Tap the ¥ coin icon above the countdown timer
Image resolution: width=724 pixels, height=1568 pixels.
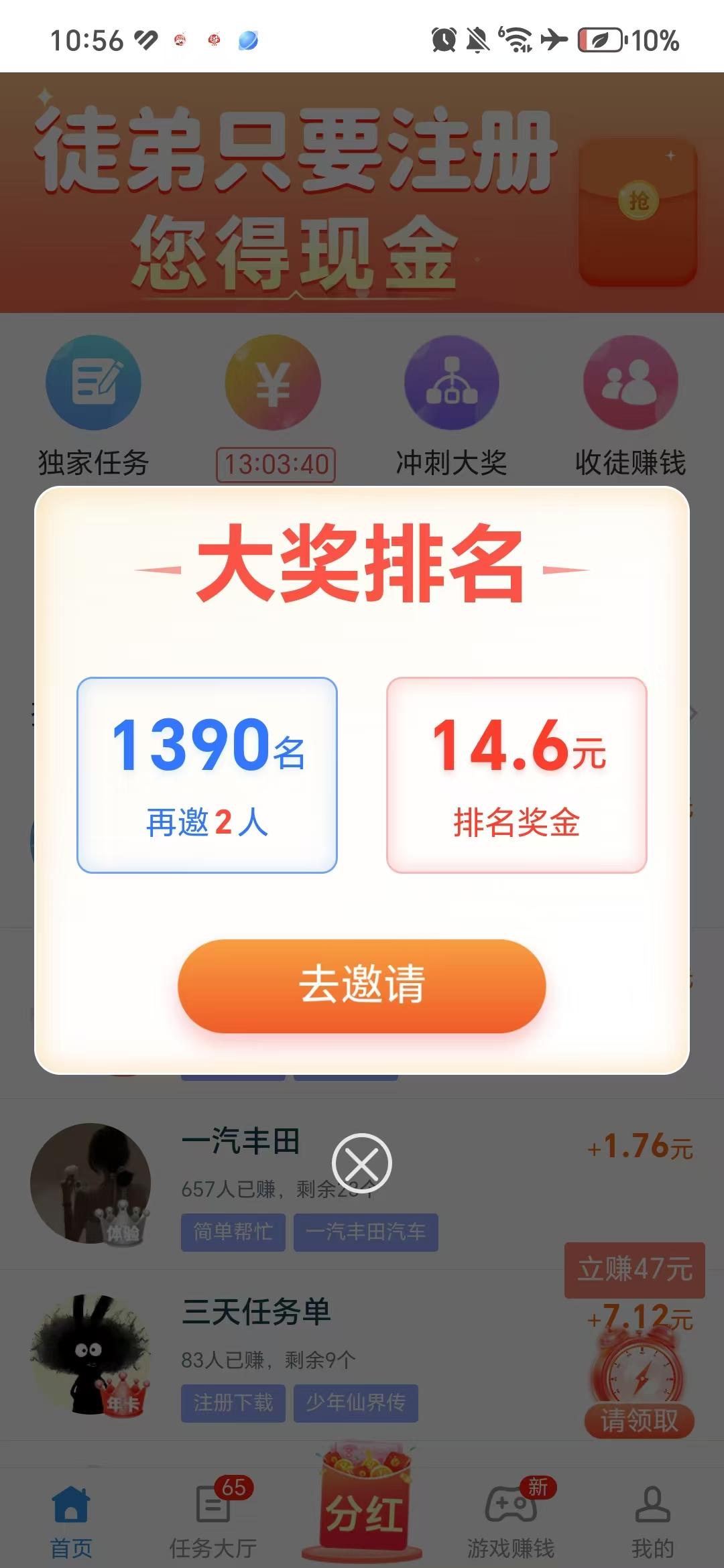(x=271, y=382)
